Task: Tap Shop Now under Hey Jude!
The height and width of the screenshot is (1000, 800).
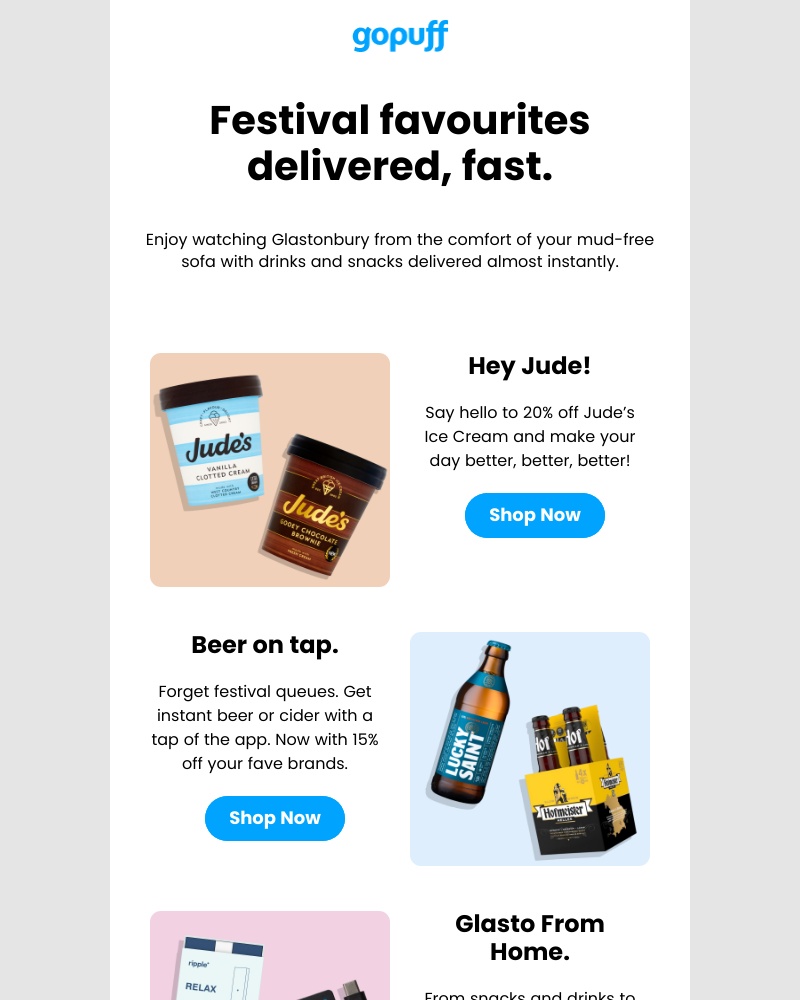Action: [x=535, y=515]
